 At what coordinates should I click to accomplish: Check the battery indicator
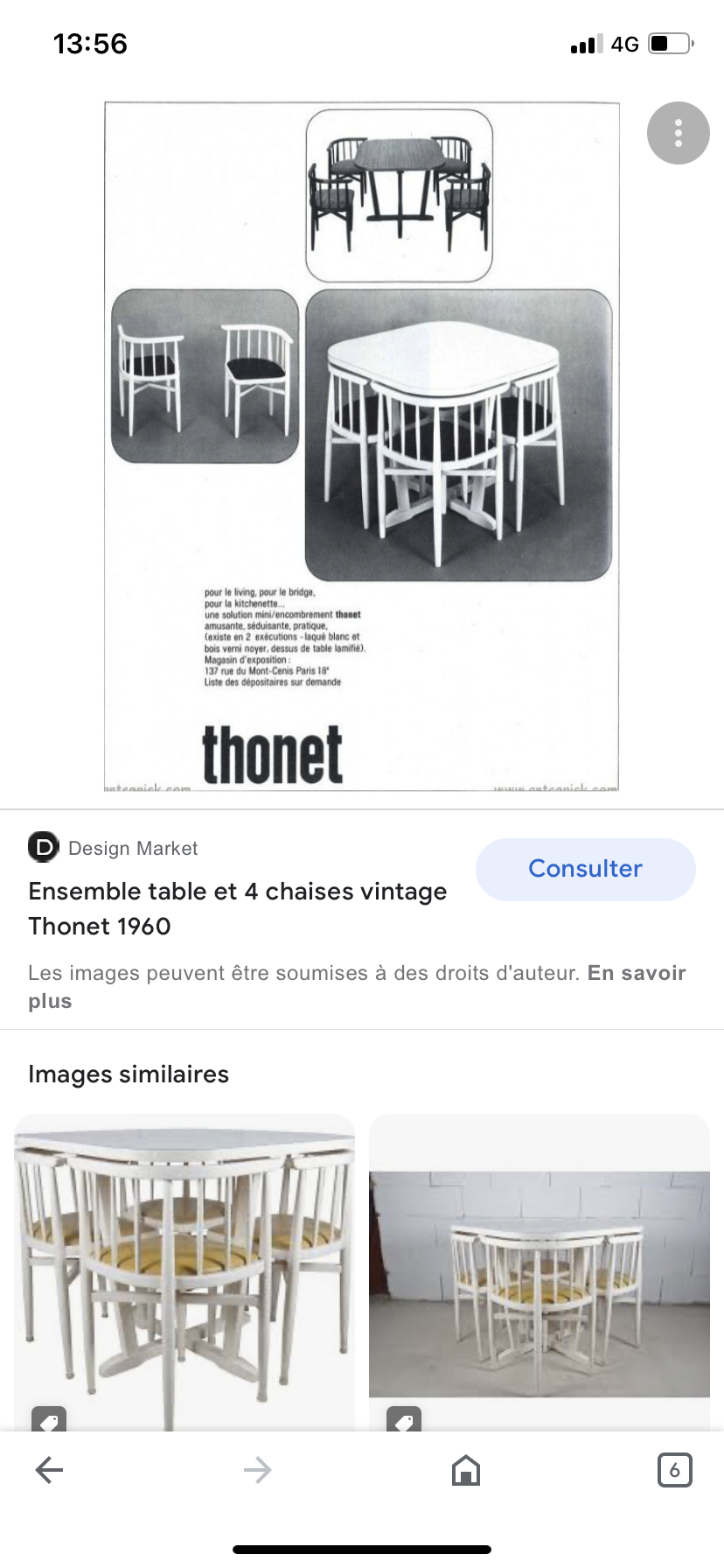pyautogui.click(x=668, y=43)
